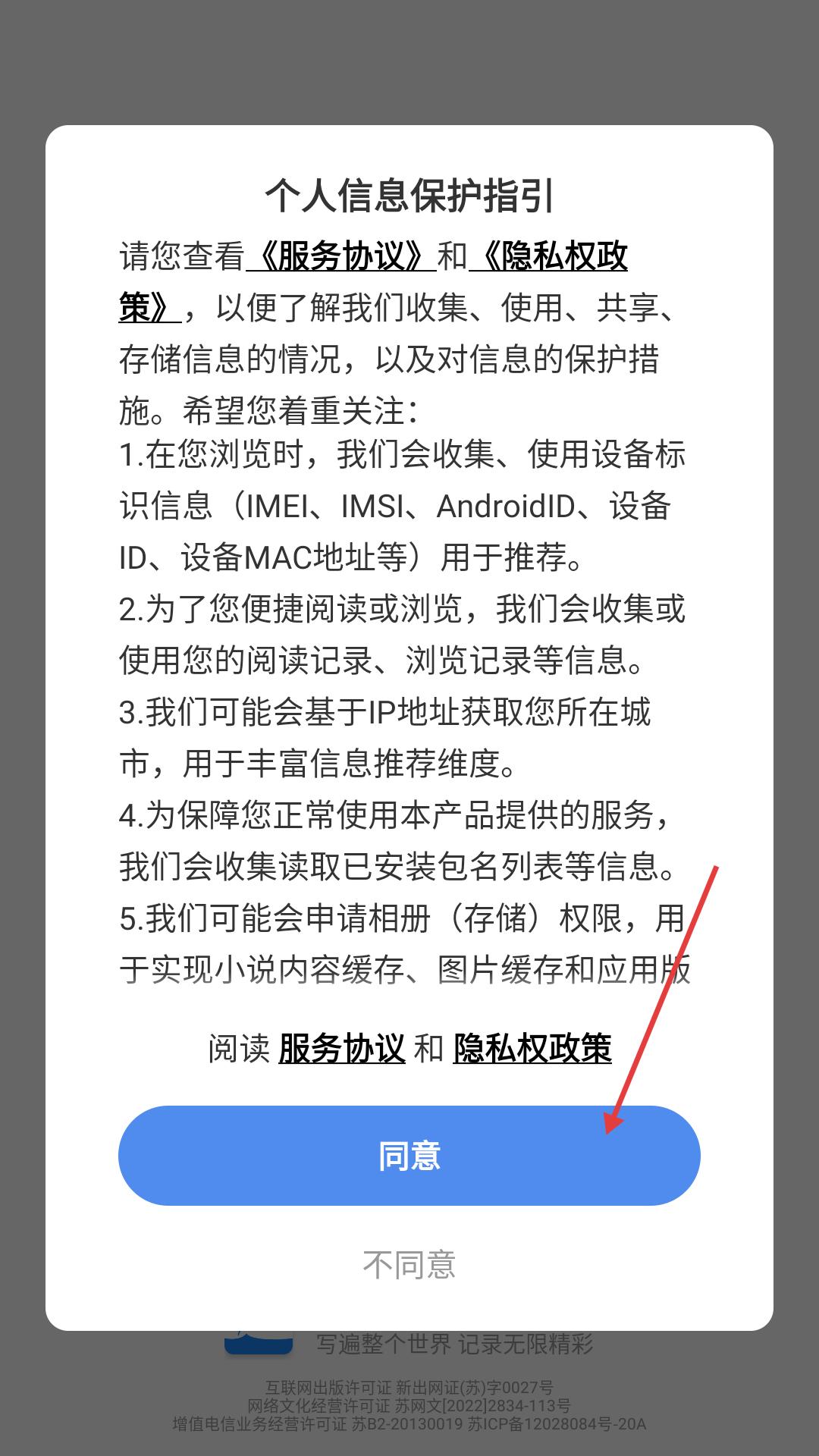This screenshot has width=819, height=1456.
Task: Open 服务协议 link above the agree button
Action: [342, 1050]
